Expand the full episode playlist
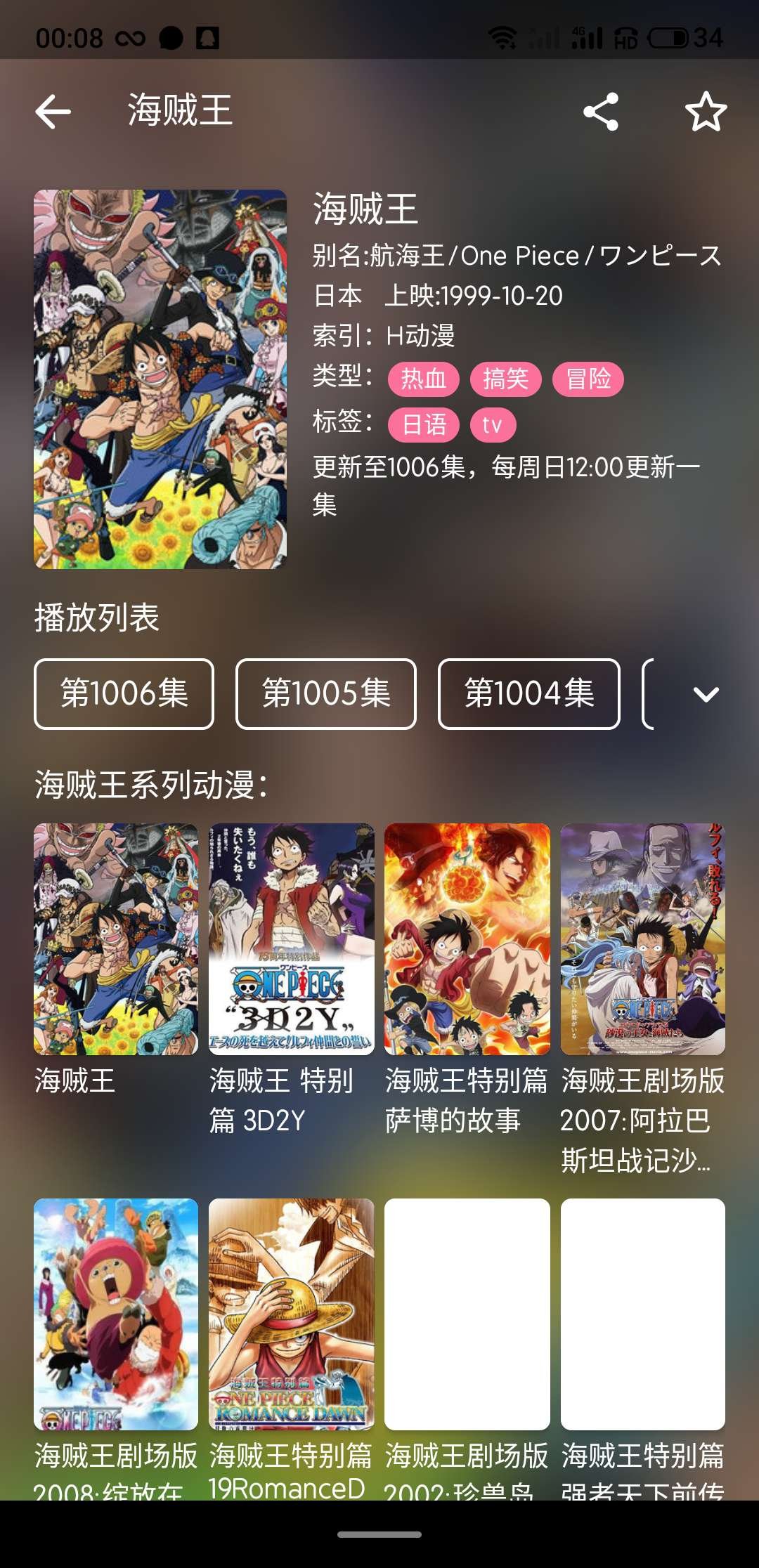Viewport: 759px width, 1568px height. pyautogui.click(x=706, y=694)
